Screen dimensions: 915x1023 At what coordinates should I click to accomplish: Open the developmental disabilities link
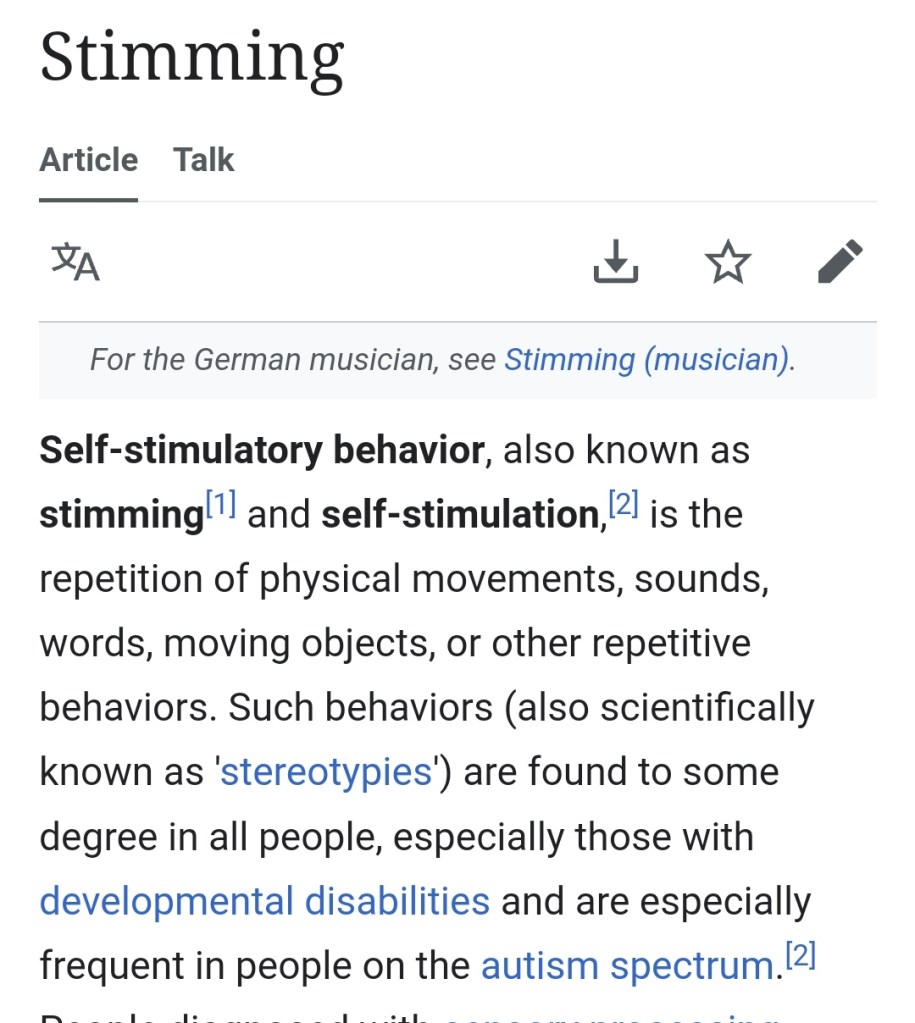[264, 901]
